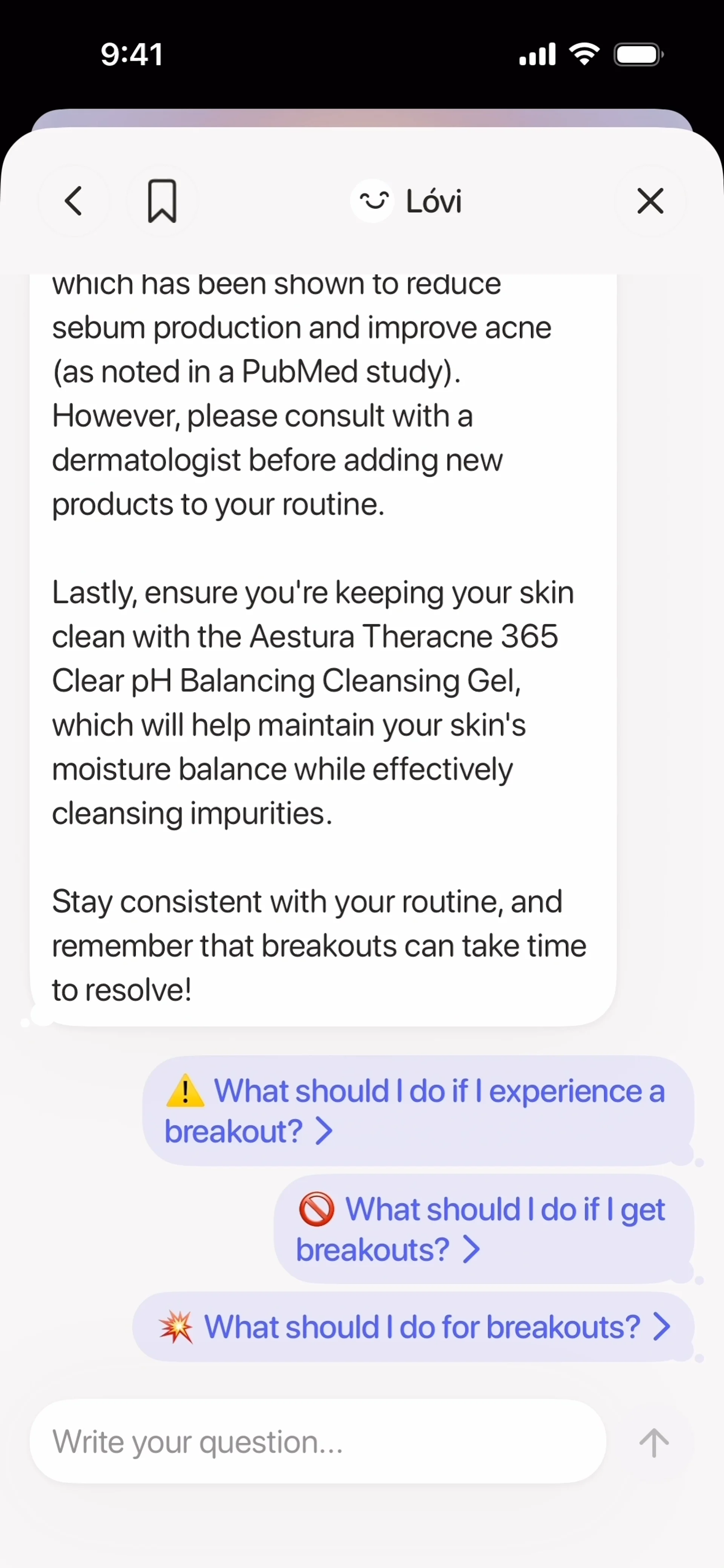
Task: Close the Lóvi chat window
Action: coord(650,201)
